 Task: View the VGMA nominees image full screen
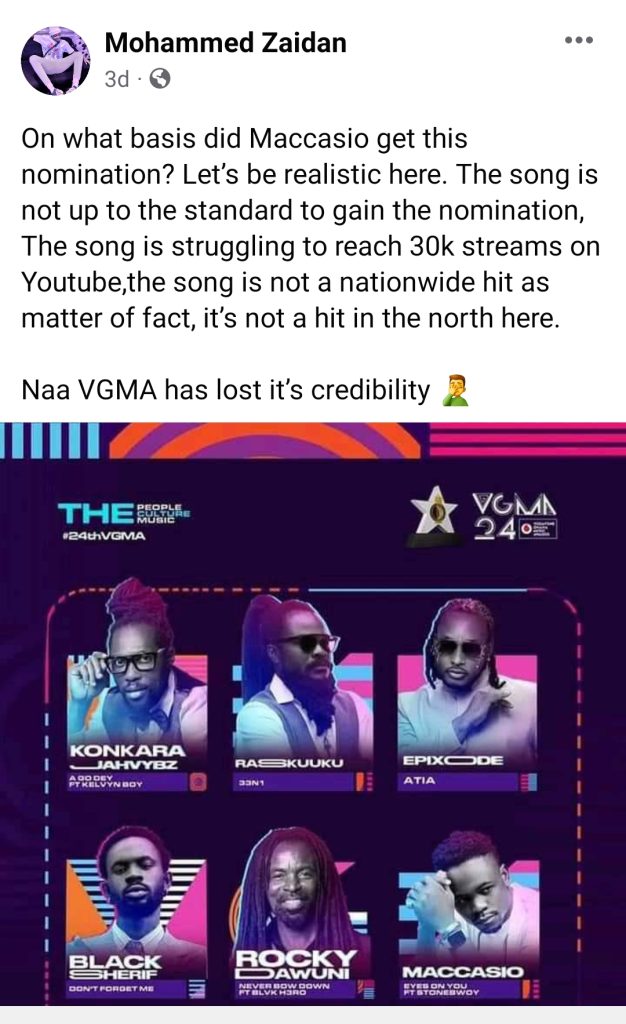click(313, 714)
